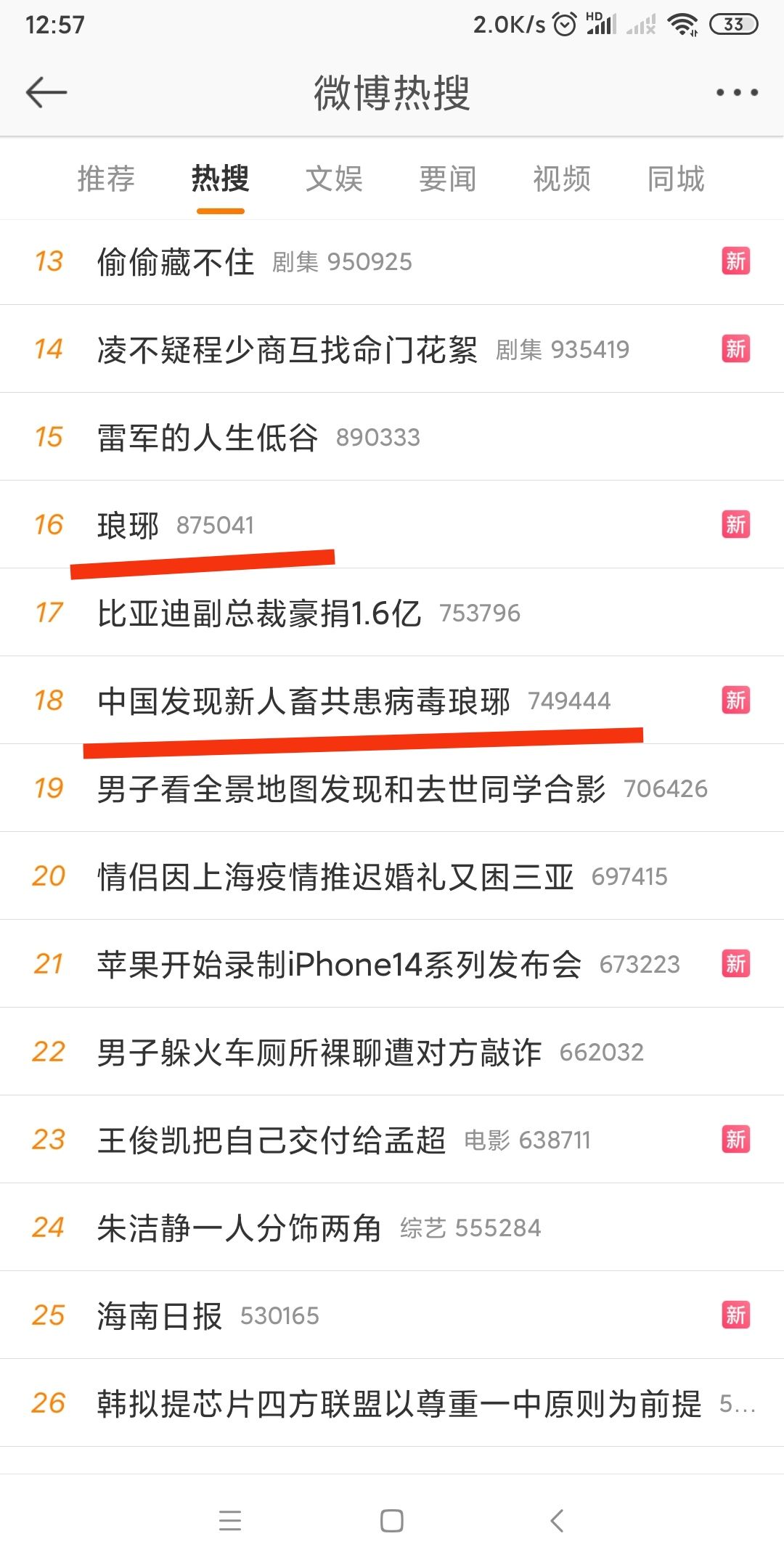Image resolution: width=784 pixels, height=1568 pixels.
Task: Switch to the 文娱 tab
Action: click(x=334, y=179)
